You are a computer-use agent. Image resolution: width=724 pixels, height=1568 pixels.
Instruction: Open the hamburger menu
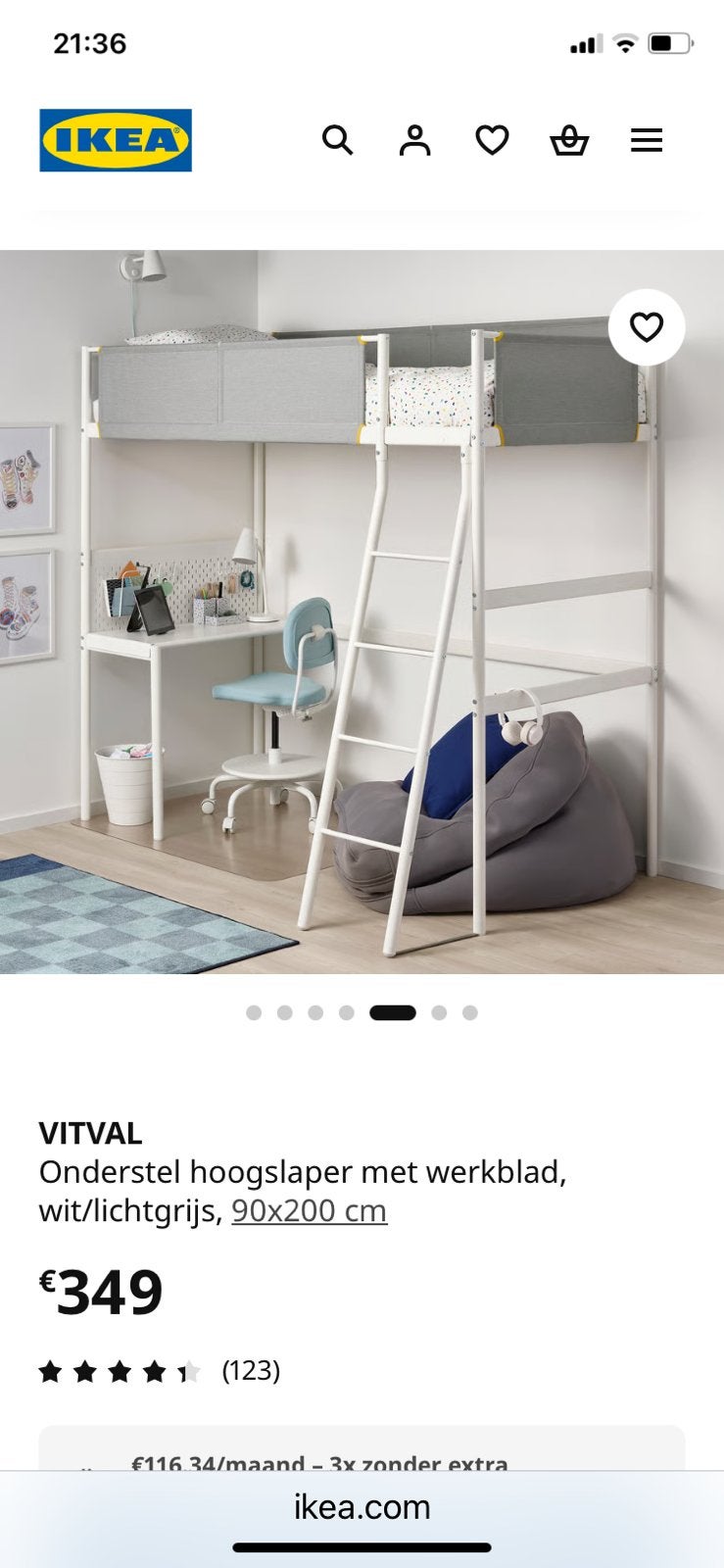click(x=647, y=141)
